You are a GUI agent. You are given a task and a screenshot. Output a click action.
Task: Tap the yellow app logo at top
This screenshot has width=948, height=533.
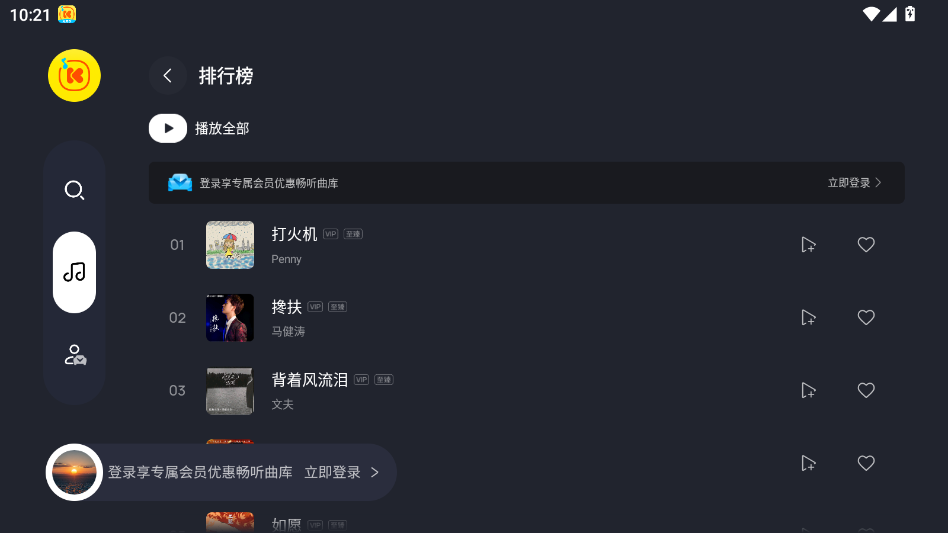point(74,76)
